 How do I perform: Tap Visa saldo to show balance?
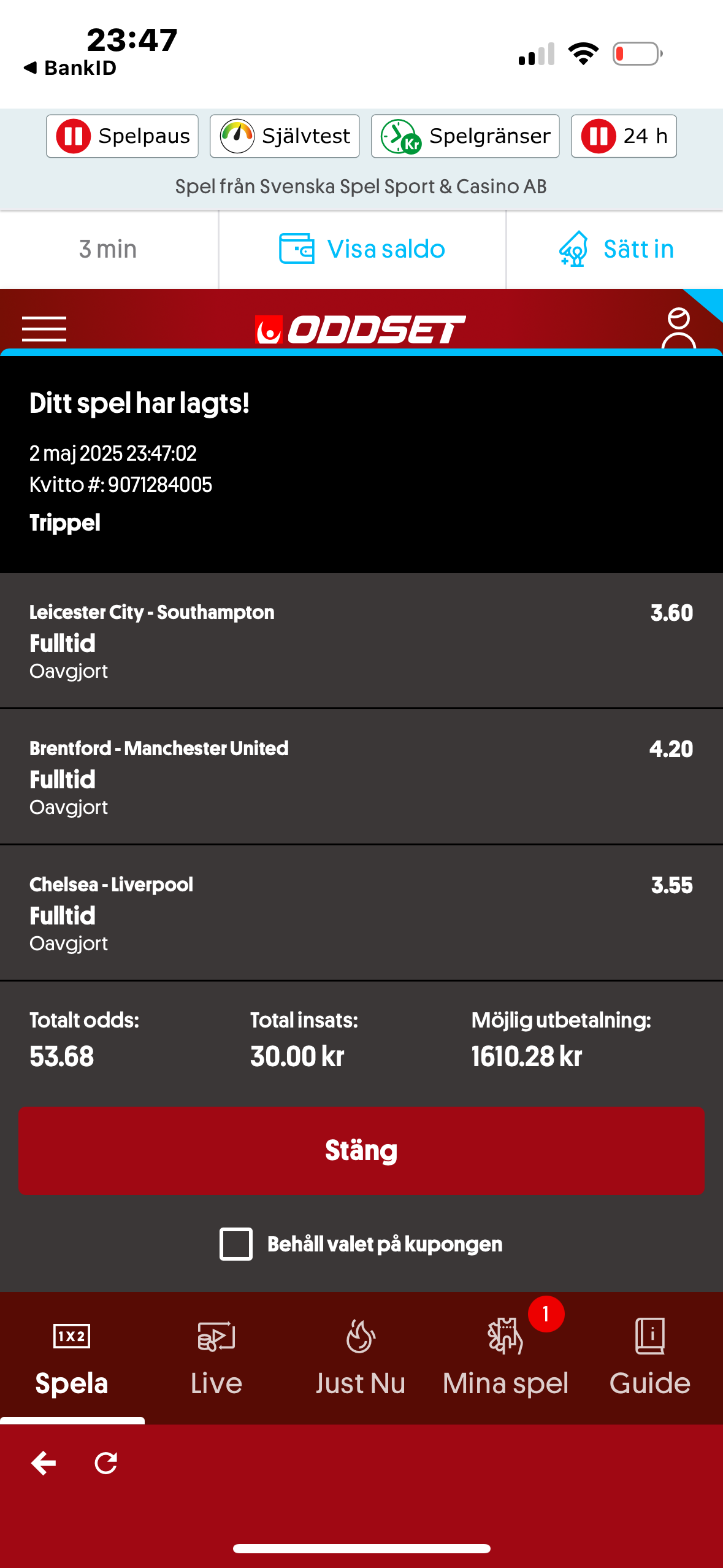362,250
